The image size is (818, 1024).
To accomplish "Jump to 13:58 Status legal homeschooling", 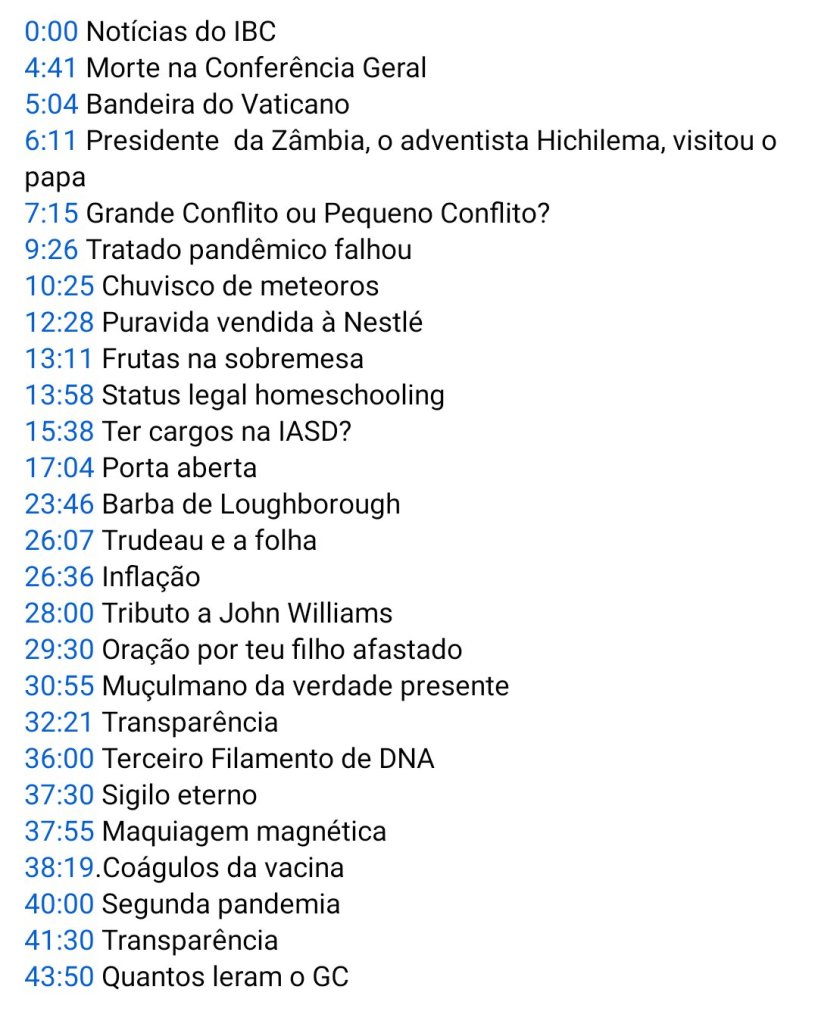I will coord(59,395).
